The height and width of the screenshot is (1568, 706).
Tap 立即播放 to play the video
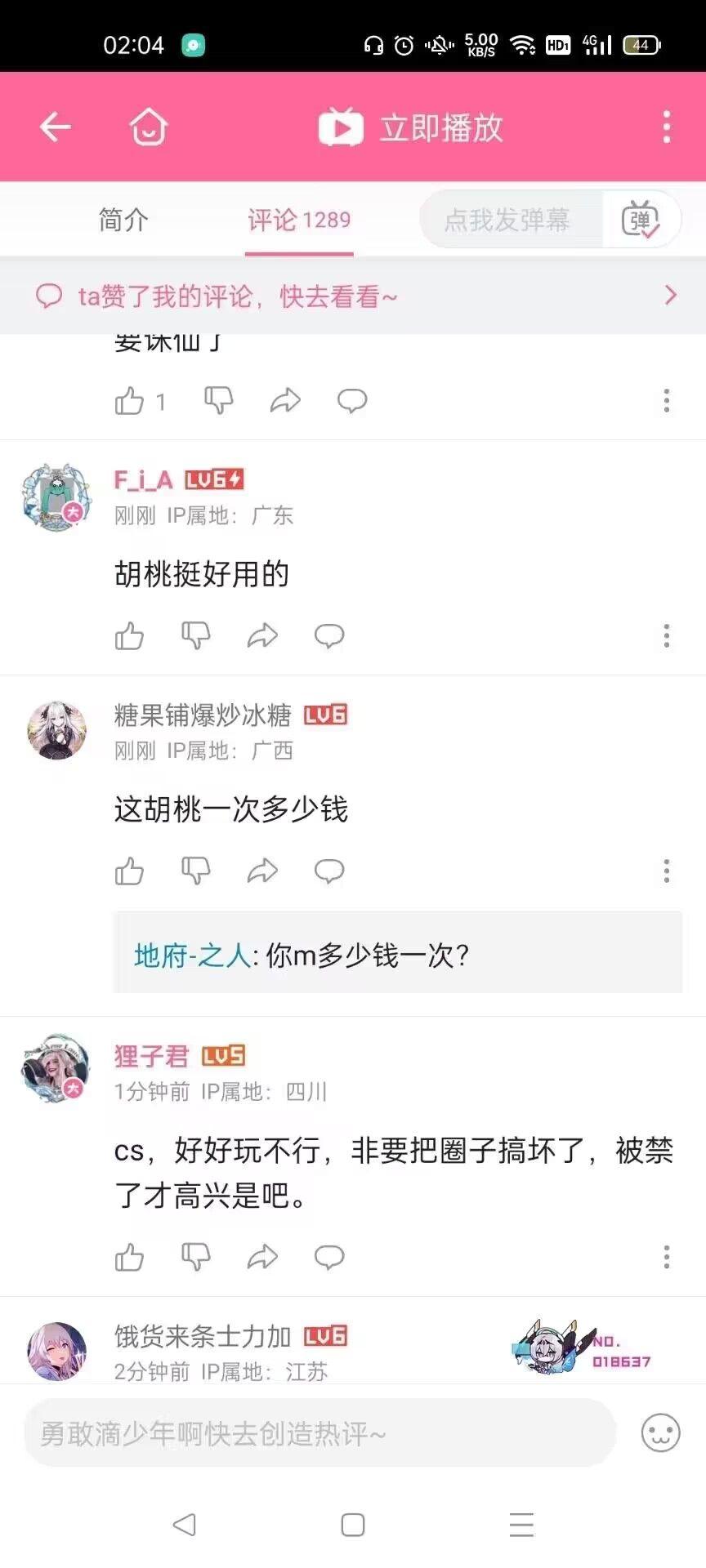point(411,127)
